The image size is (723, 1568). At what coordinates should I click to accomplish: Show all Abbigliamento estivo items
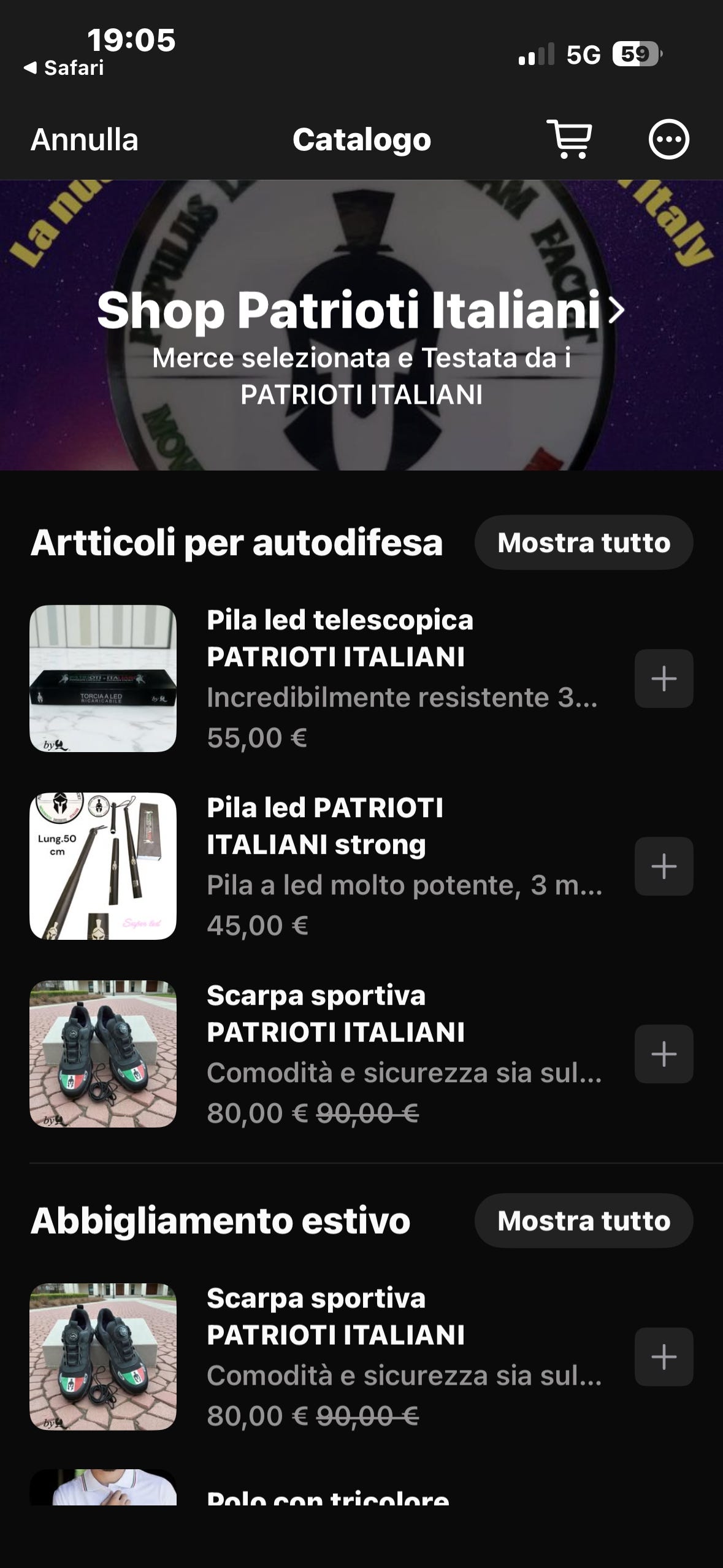coord(583,1221)
